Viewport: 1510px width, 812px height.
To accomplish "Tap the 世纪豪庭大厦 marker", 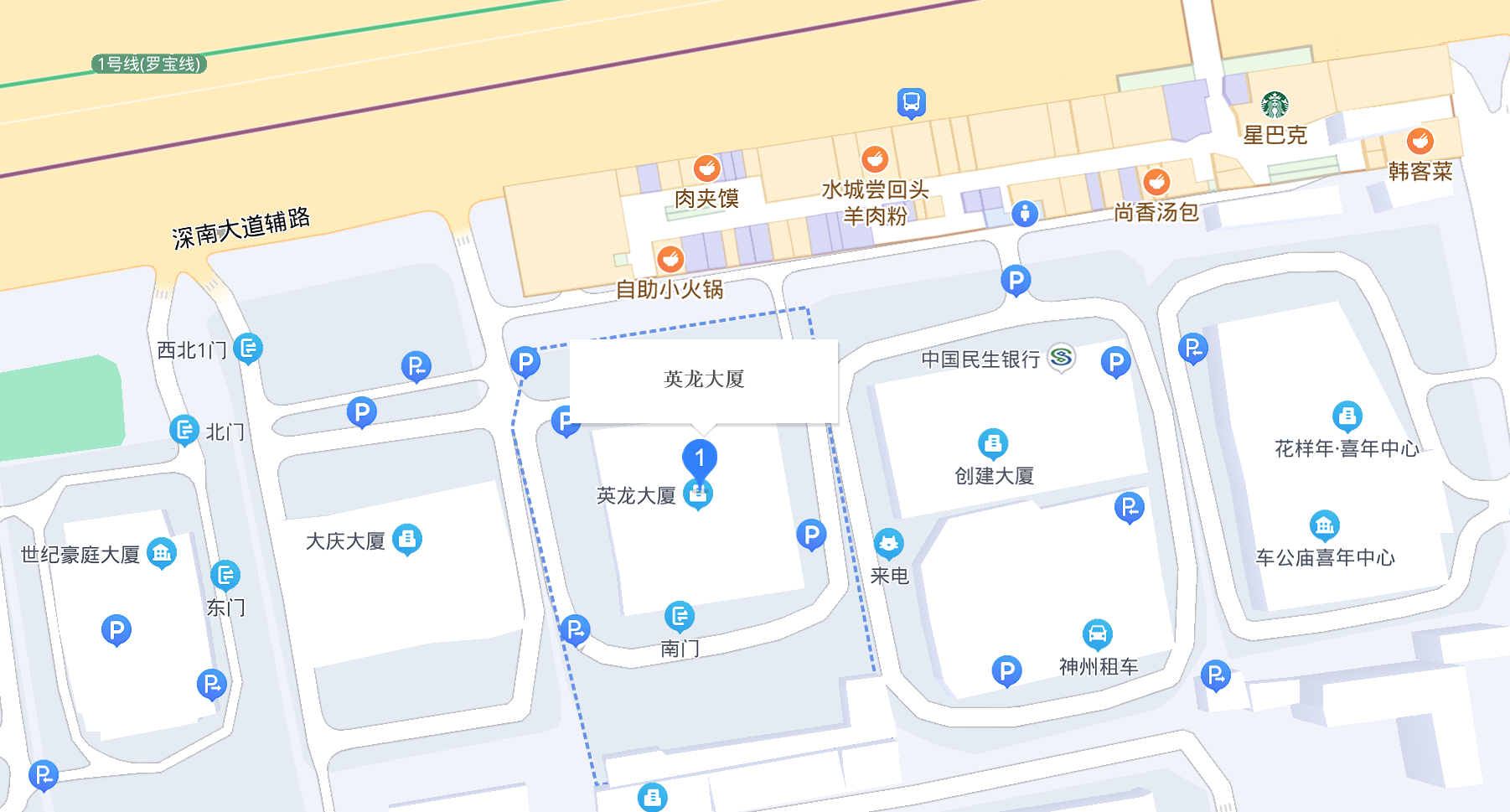I will click(162, 553).
